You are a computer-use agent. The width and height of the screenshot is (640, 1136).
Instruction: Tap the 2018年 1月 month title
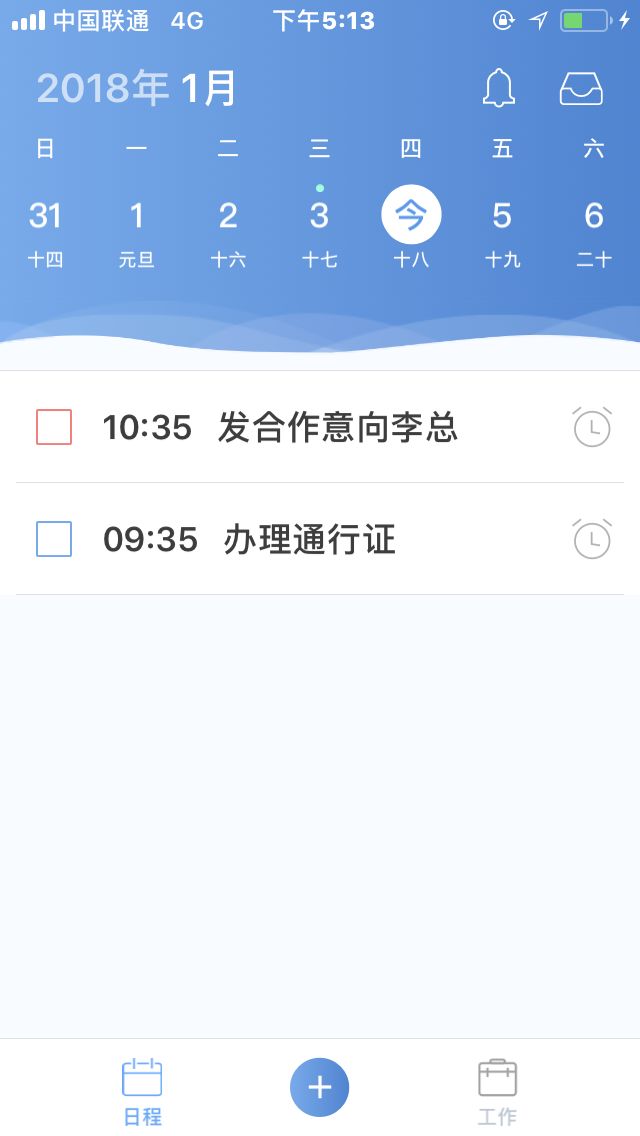137,88
